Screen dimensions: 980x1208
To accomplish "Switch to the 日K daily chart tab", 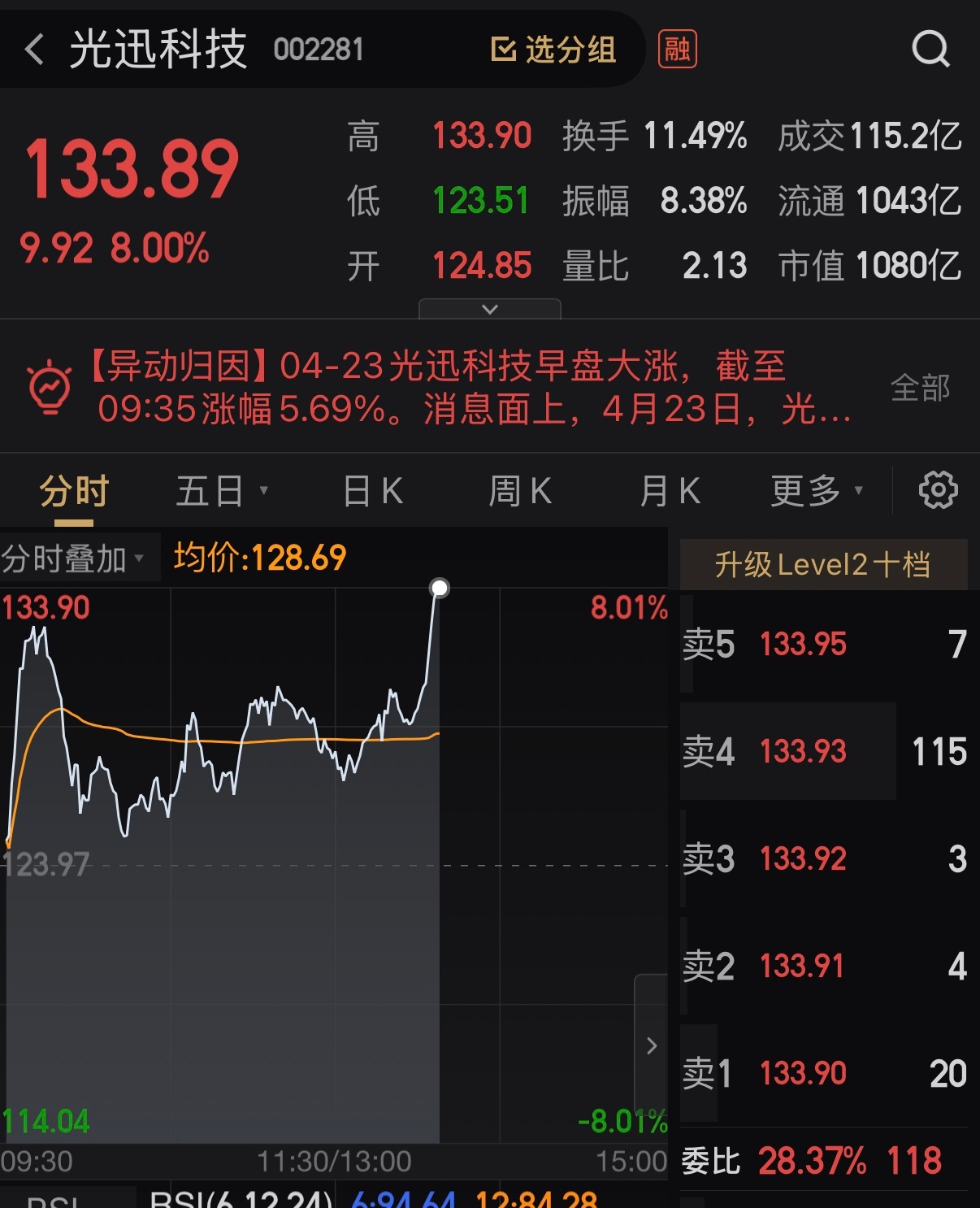I will click(x=372, y=489).
